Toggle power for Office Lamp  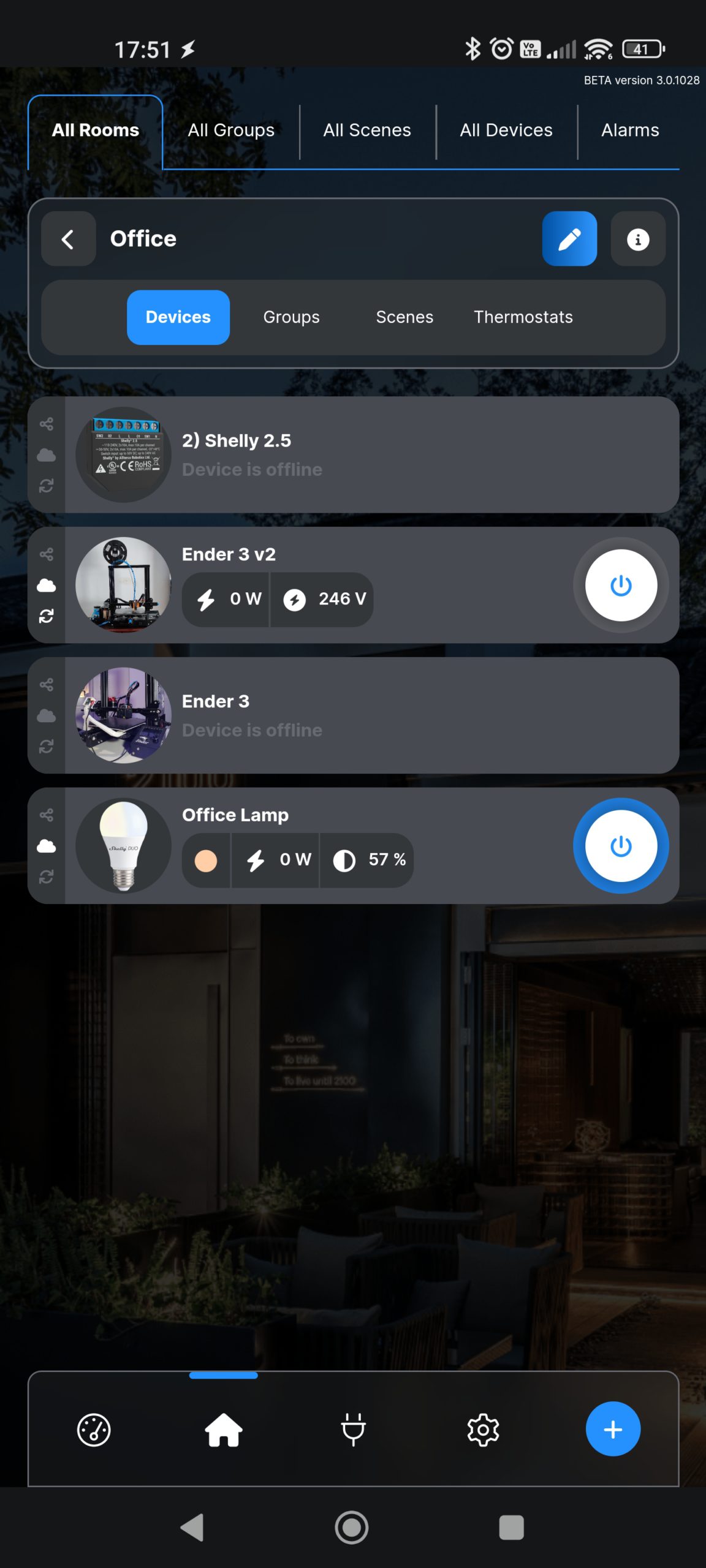(x=620, y=846)
